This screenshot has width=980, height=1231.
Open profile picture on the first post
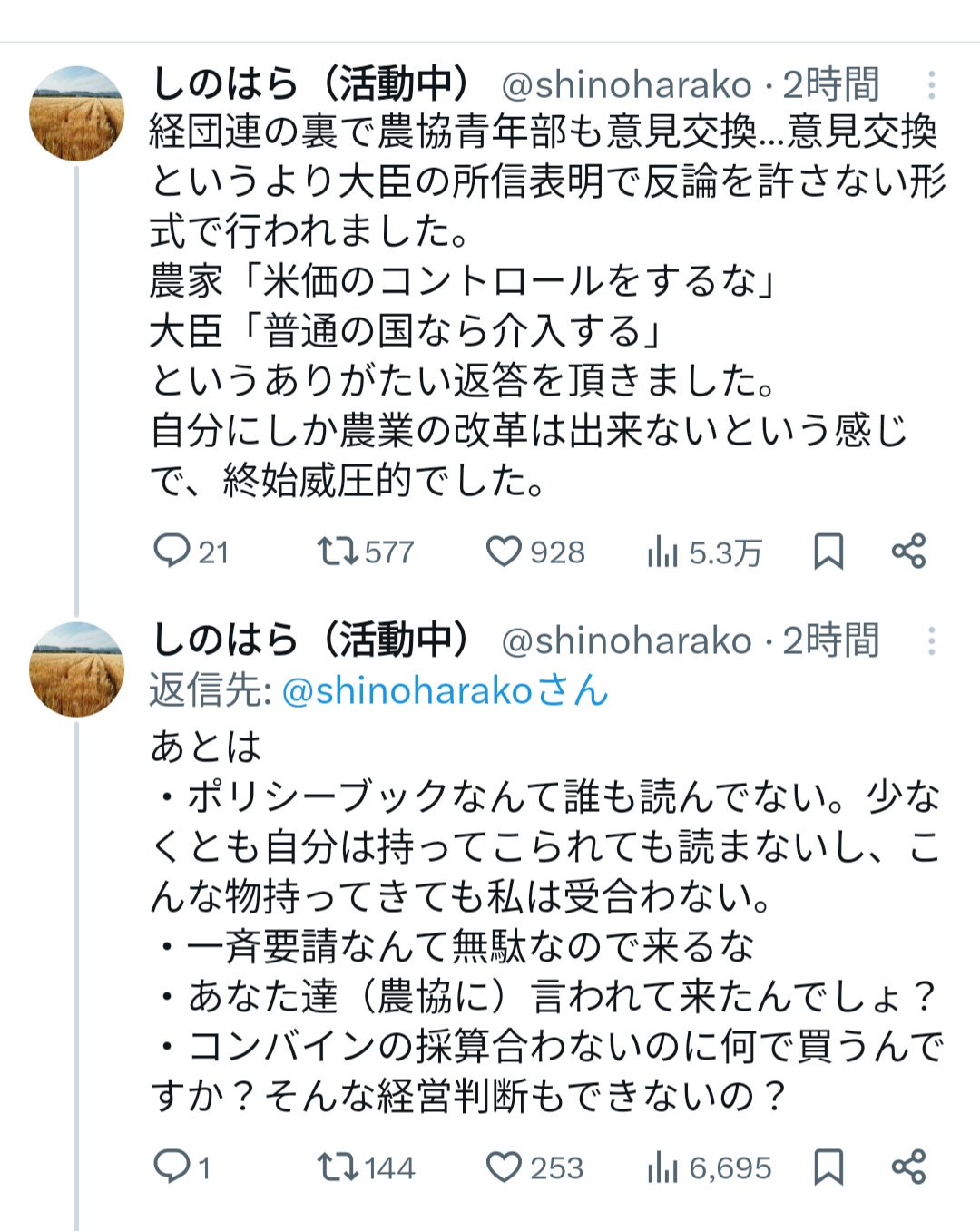click(77, 113)
